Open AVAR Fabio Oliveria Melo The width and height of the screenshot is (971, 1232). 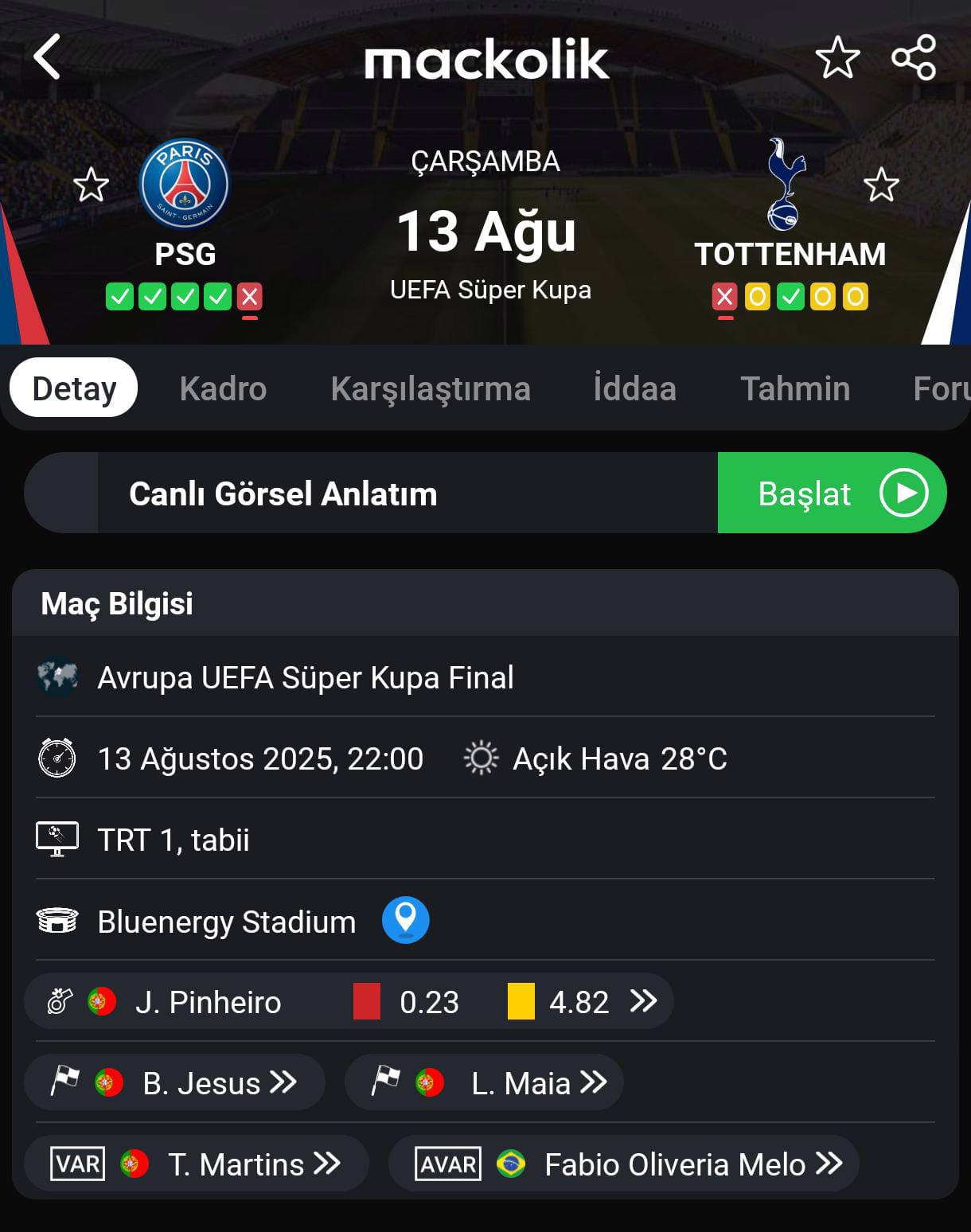[624, 1164]
